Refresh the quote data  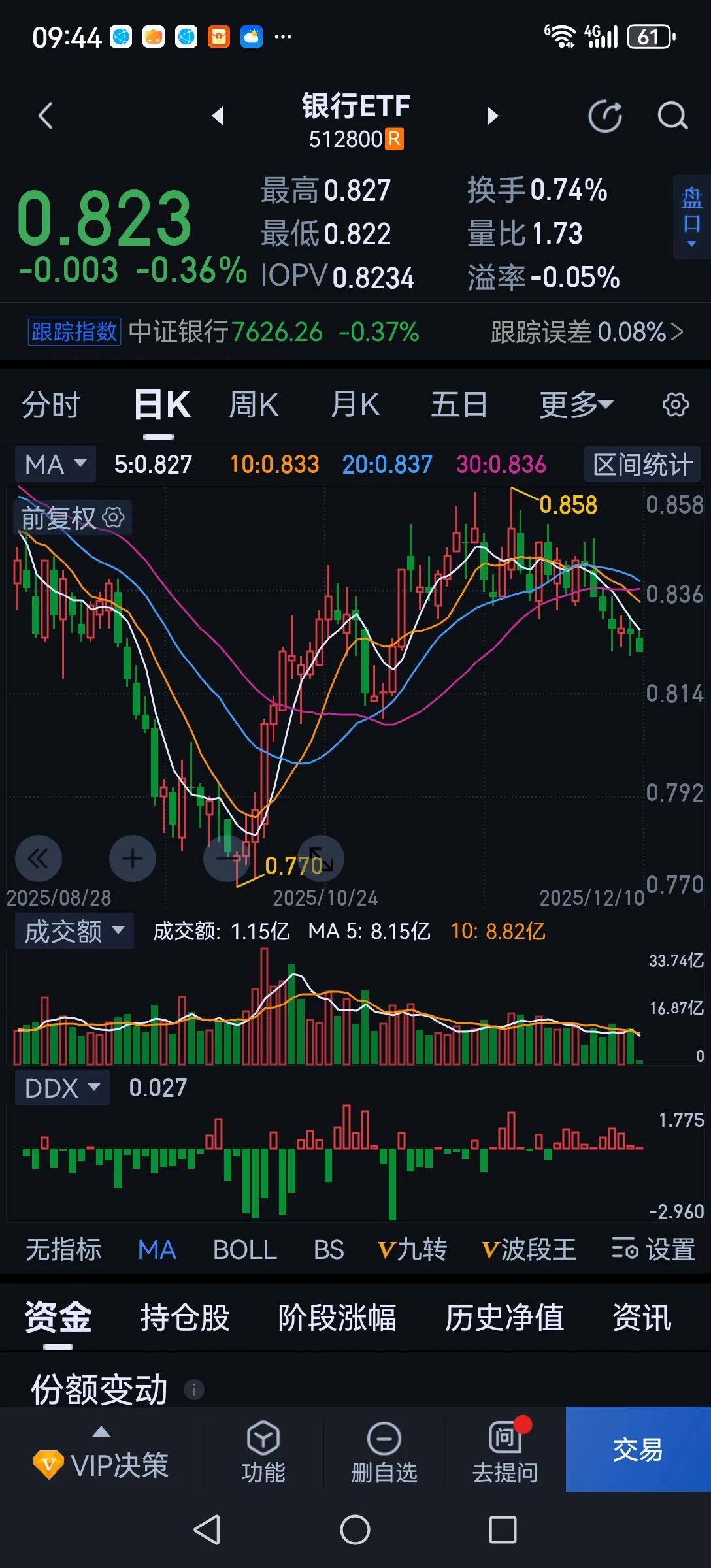[605, 116]
